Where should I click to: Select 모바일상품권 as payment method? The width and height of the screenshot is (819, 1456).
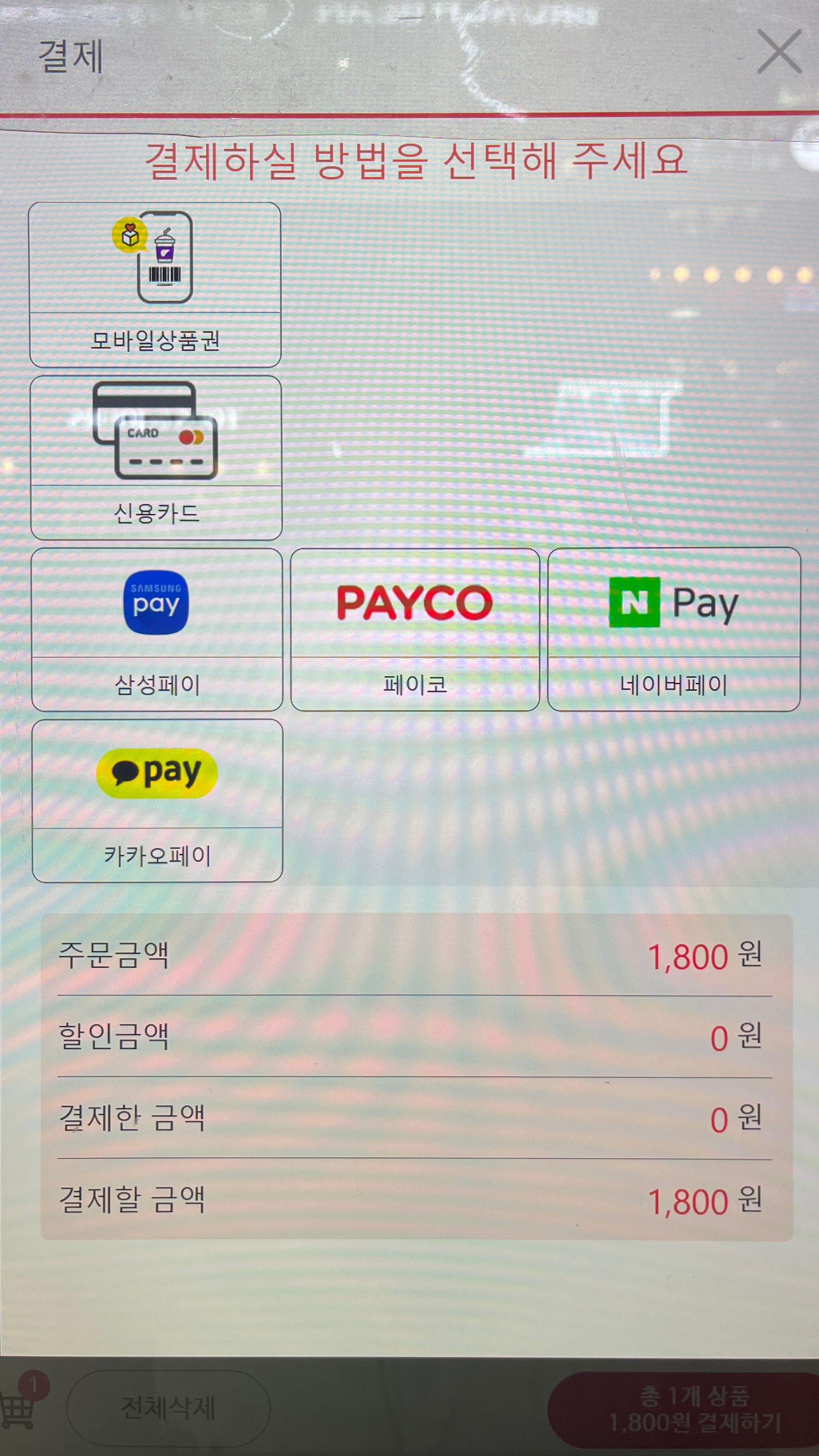(x=155, y=284)
